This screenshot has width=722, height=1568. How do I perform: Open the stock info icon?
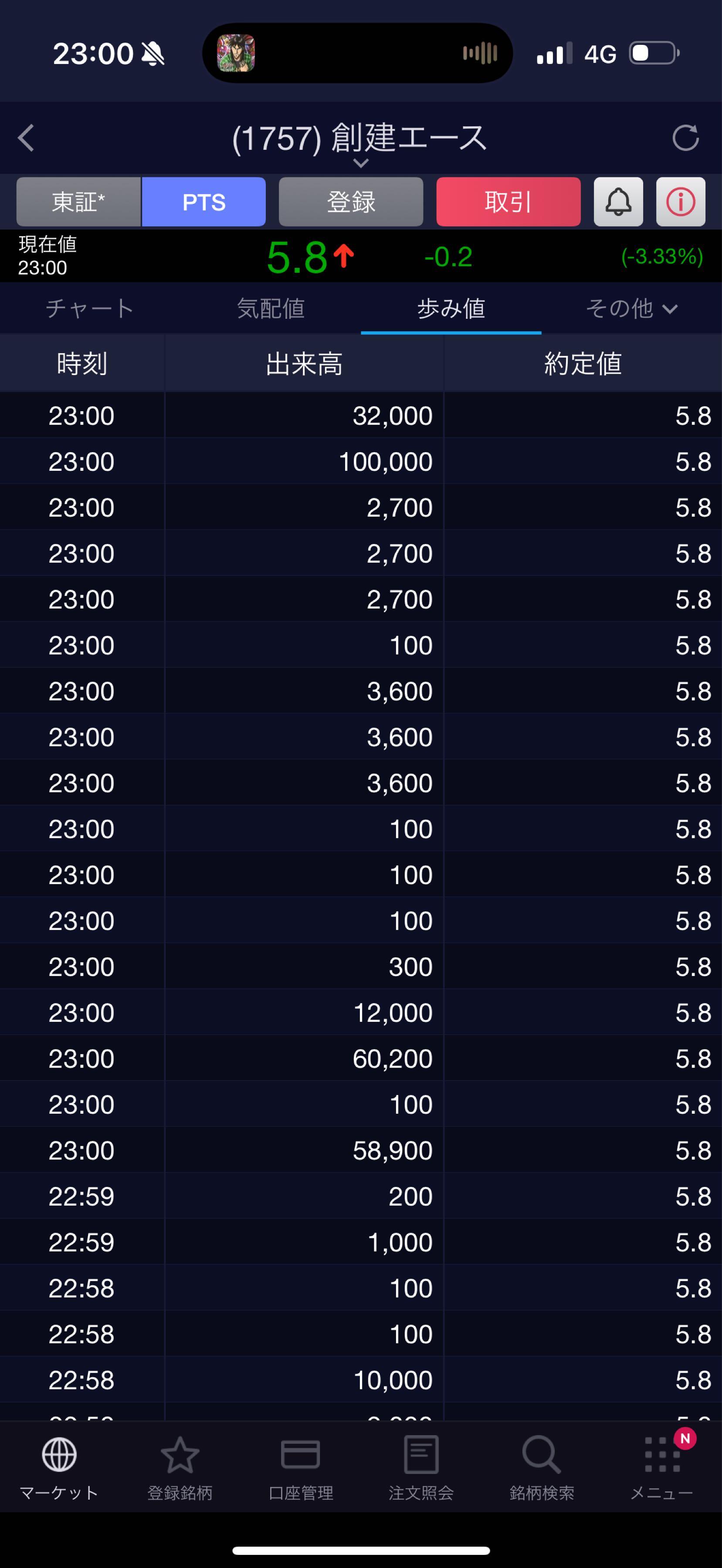680,202
